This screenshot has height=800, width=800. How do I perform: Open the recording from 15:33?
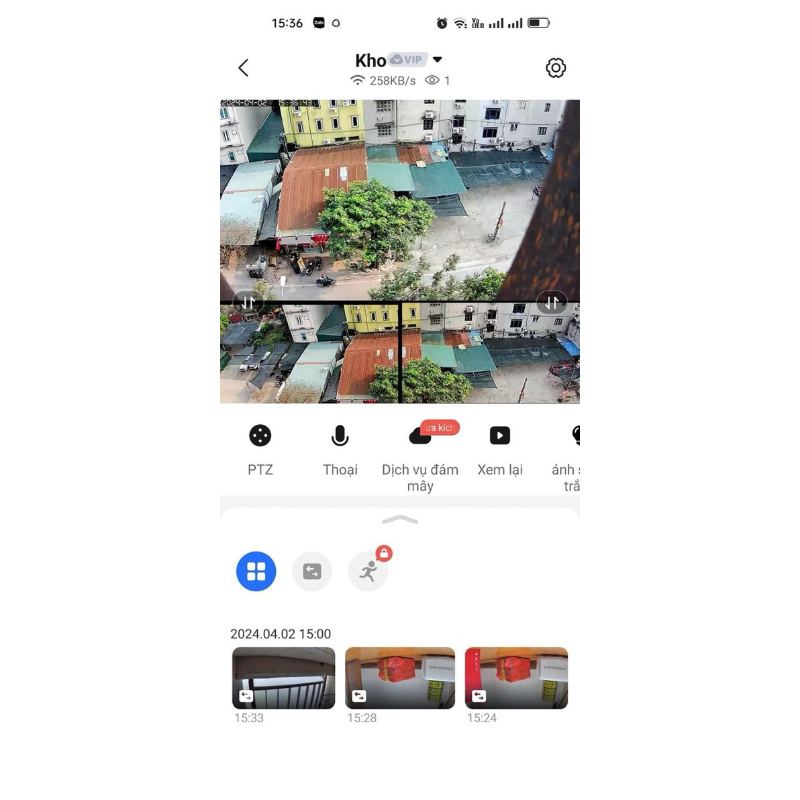pos(283,678)
